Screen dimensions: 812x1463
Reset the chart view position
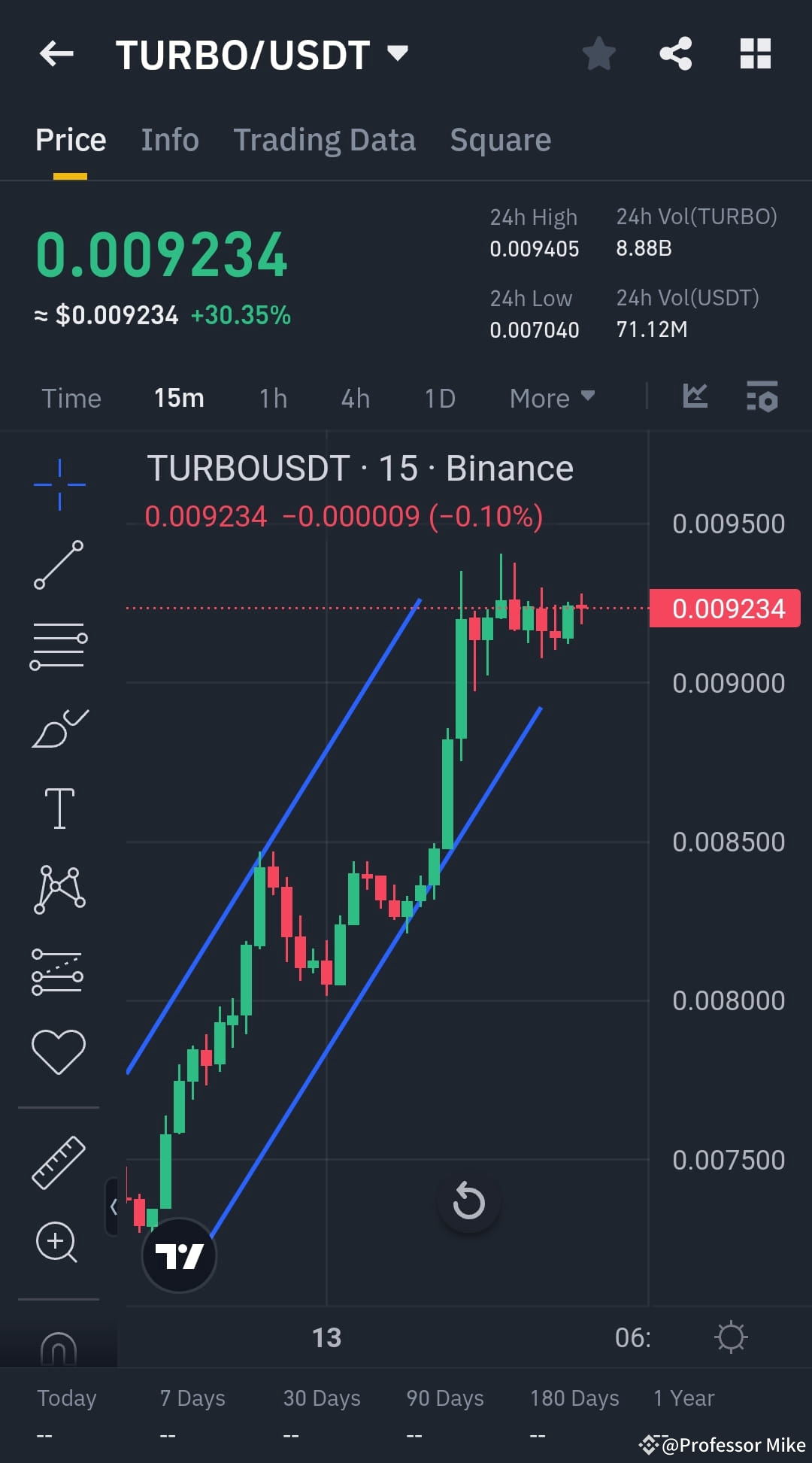click(468, 1202)
